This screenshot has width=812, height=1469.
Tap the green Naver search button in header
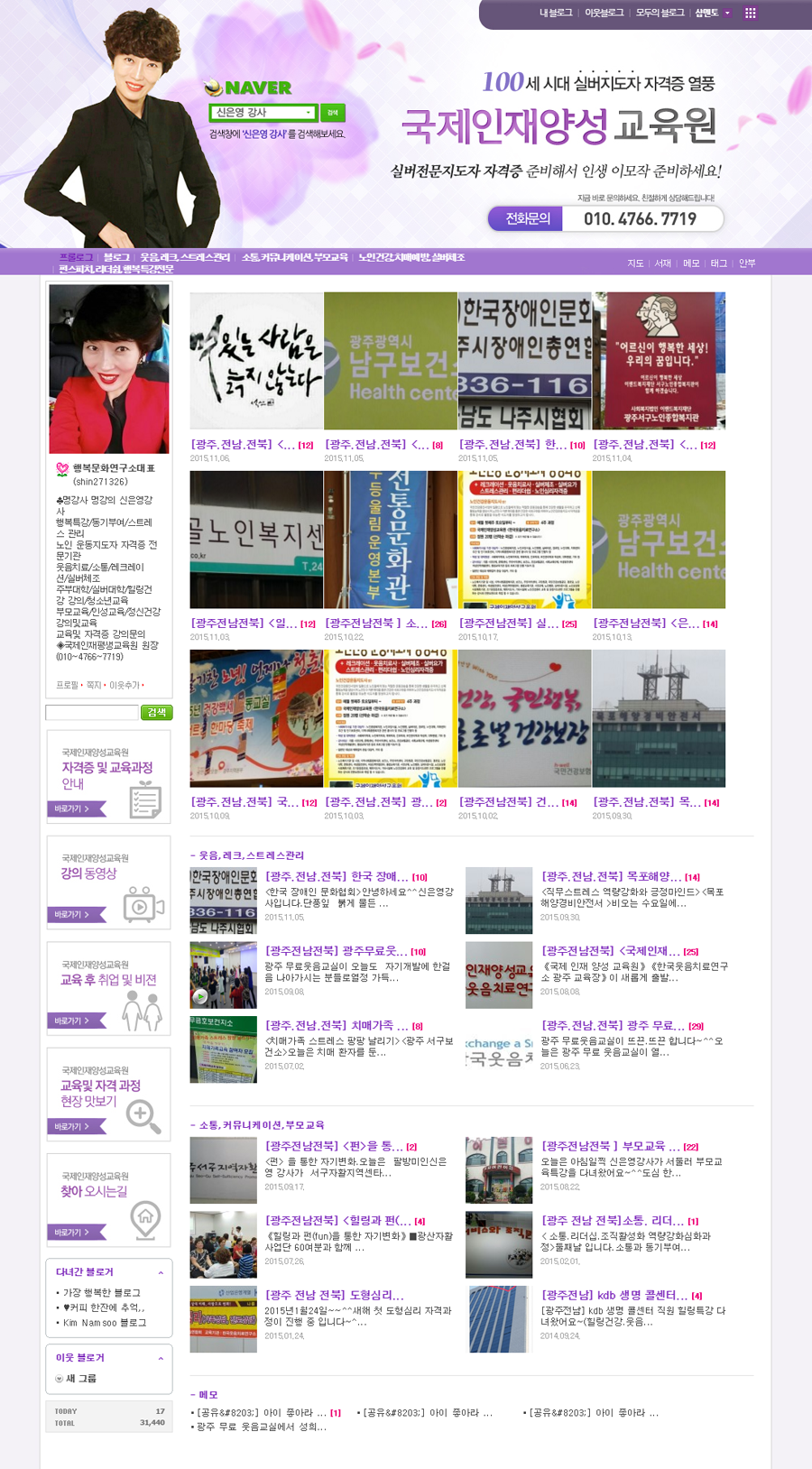(x=332, y=113)
